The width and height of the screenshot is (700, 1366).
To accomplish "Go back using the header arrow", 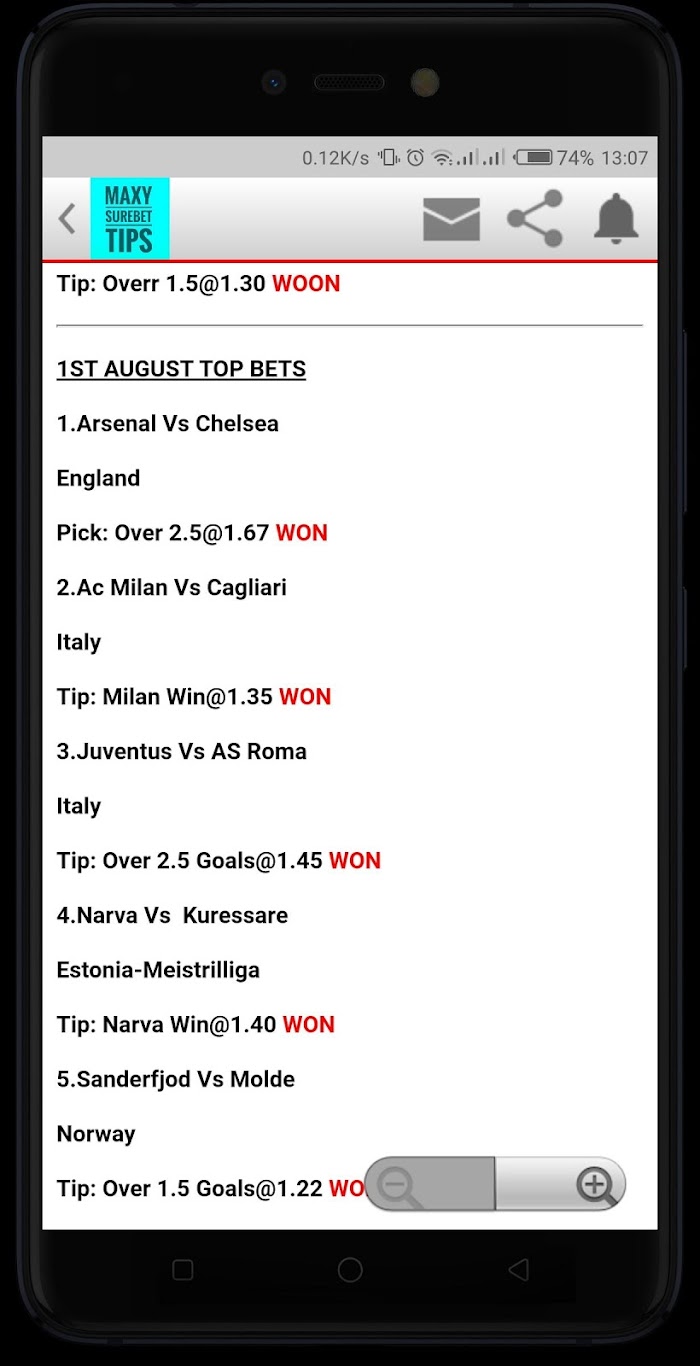I will point(67,218).
